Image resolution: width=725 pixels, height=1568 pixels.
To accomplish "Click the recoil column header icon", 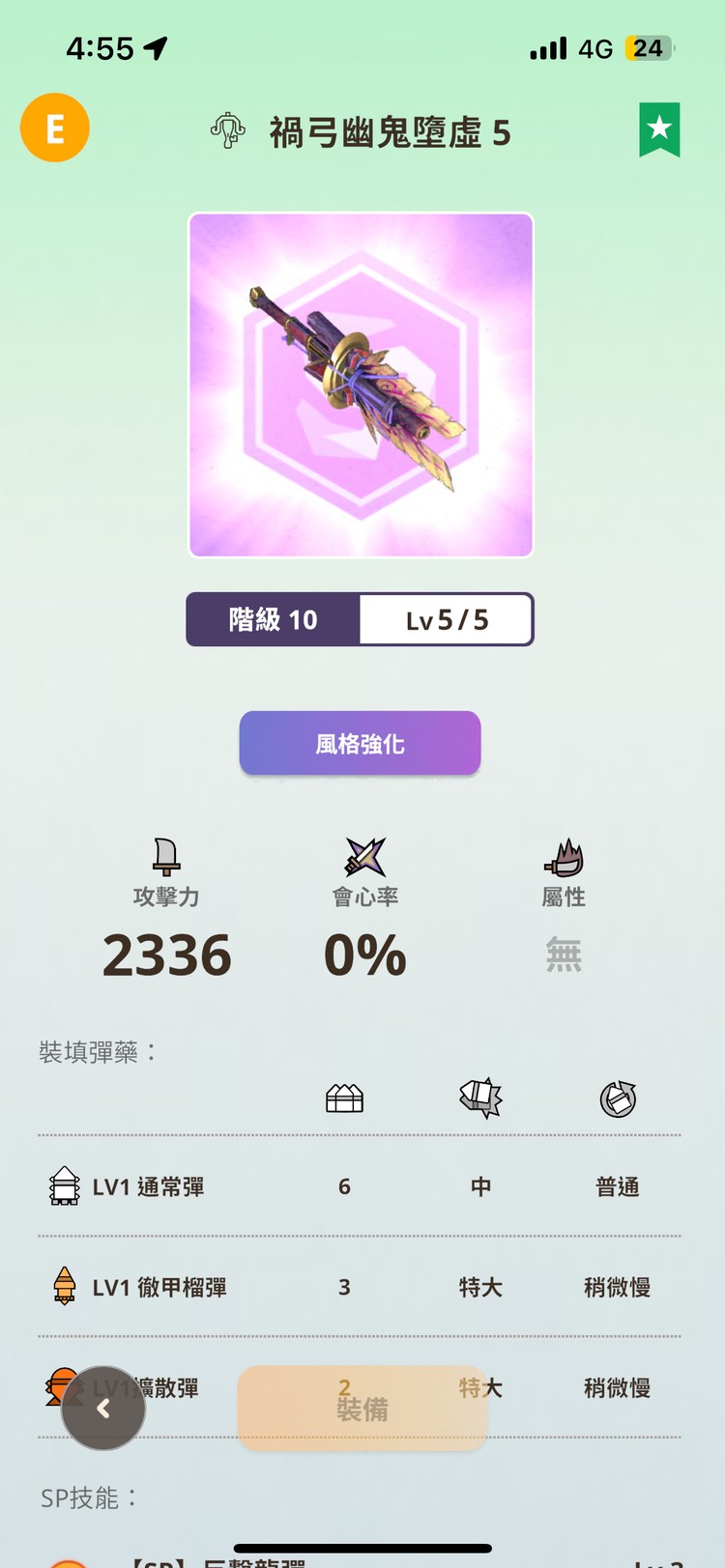I will click(480, 1098).
